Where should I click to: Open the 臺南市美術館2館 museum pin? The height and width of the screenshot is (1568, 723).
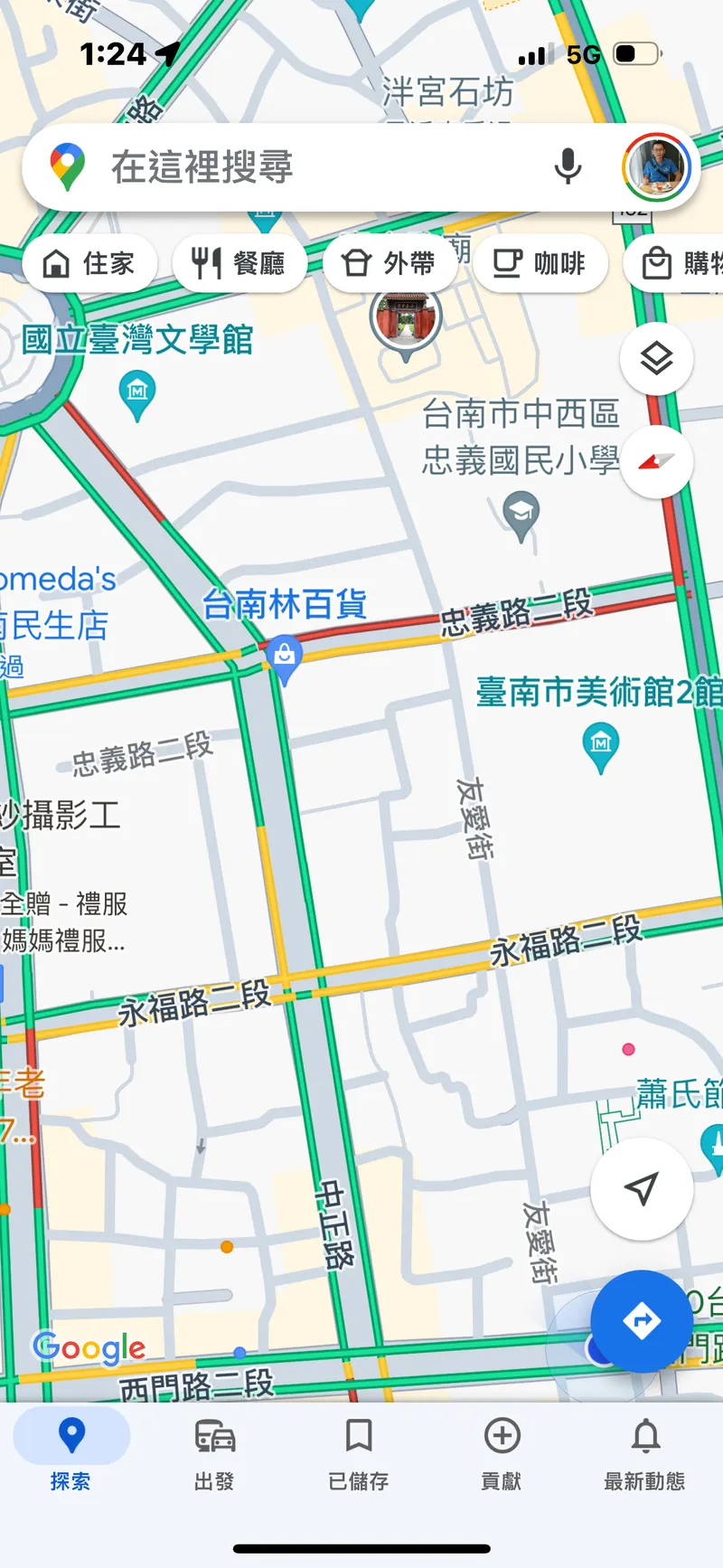(601, 744)
